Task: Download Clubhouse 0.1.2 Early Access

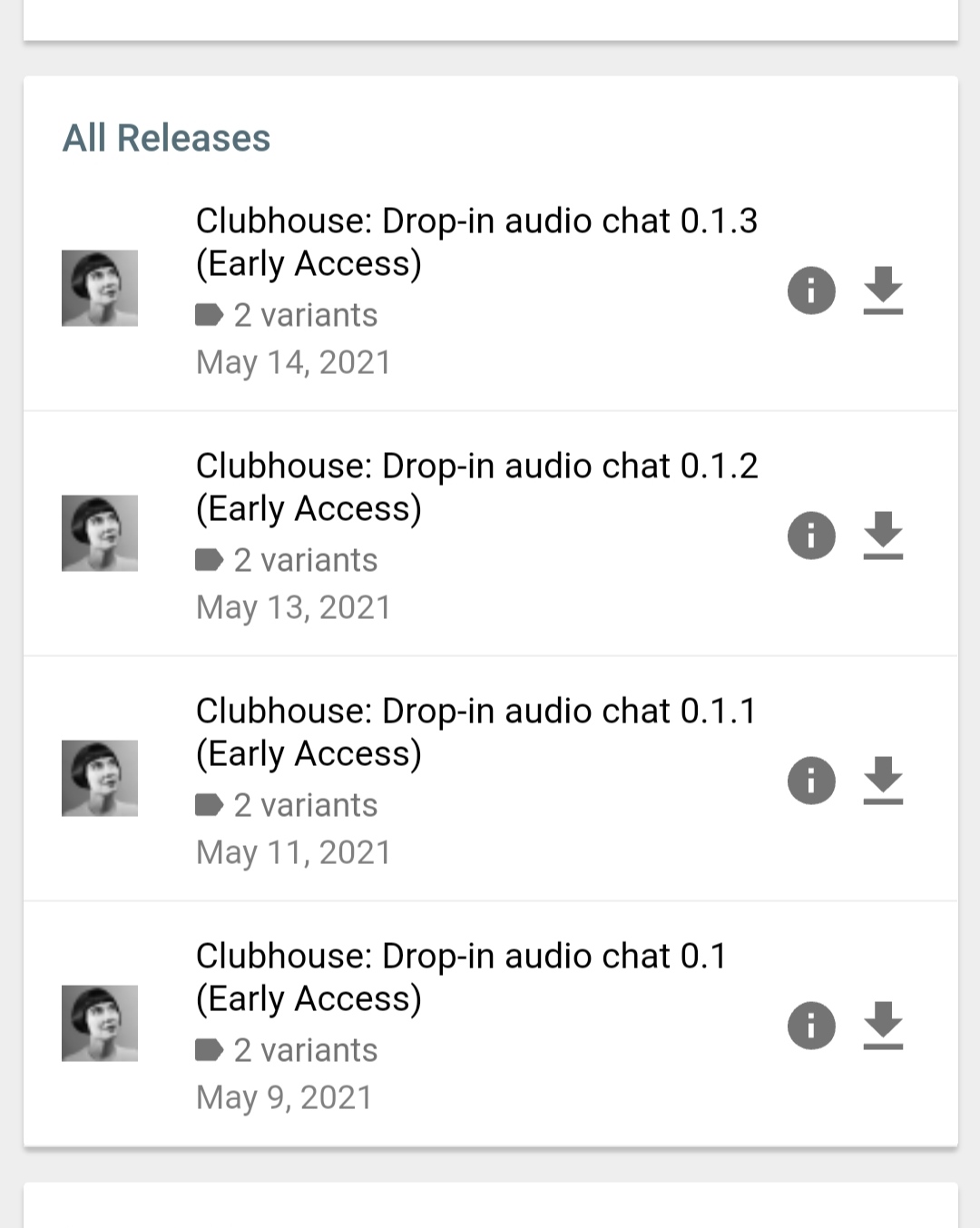Action: pyautogui.click(x=883, y=535)
